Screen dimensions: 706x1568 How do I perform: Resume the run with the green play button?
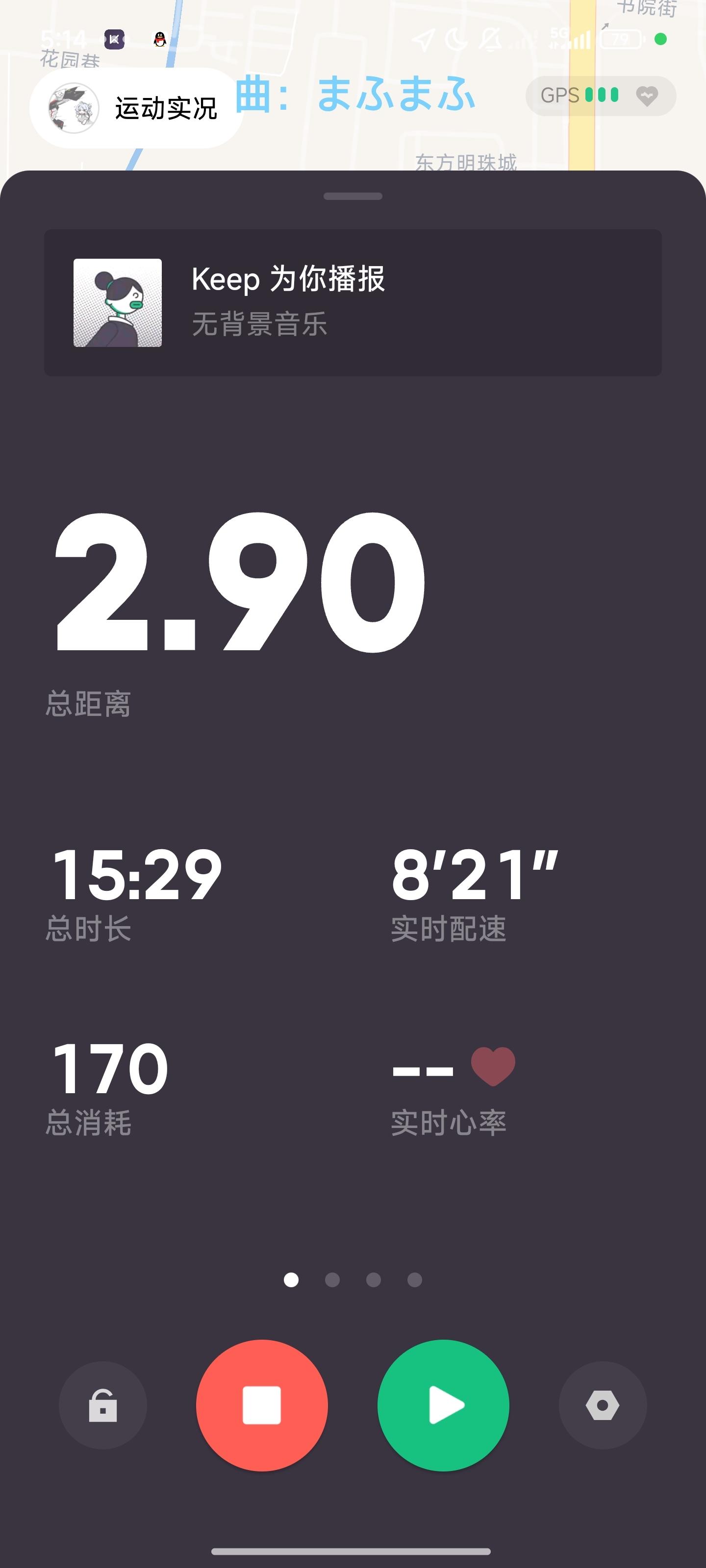coord(444,1405)
